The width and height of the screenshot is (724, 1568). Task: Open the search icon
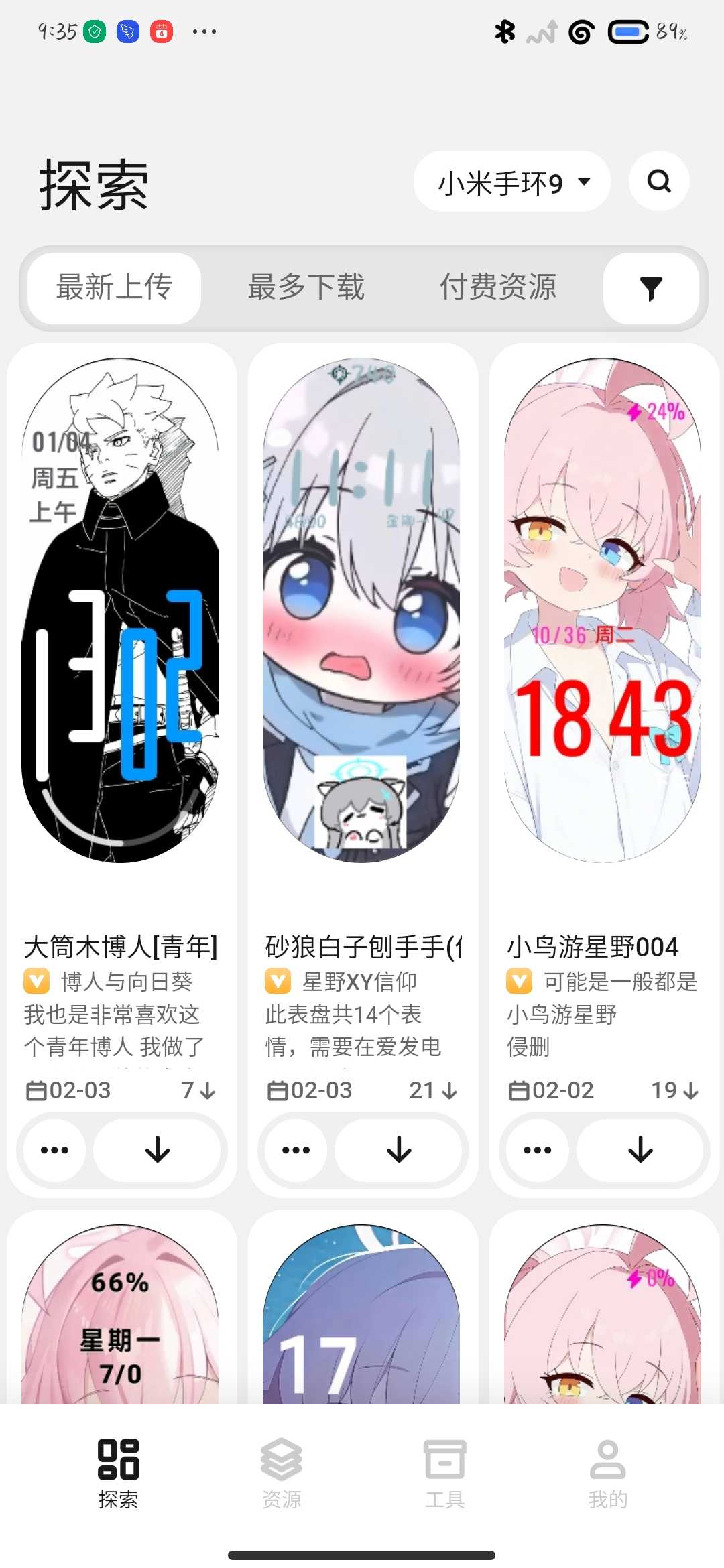[x=659, y=181]
